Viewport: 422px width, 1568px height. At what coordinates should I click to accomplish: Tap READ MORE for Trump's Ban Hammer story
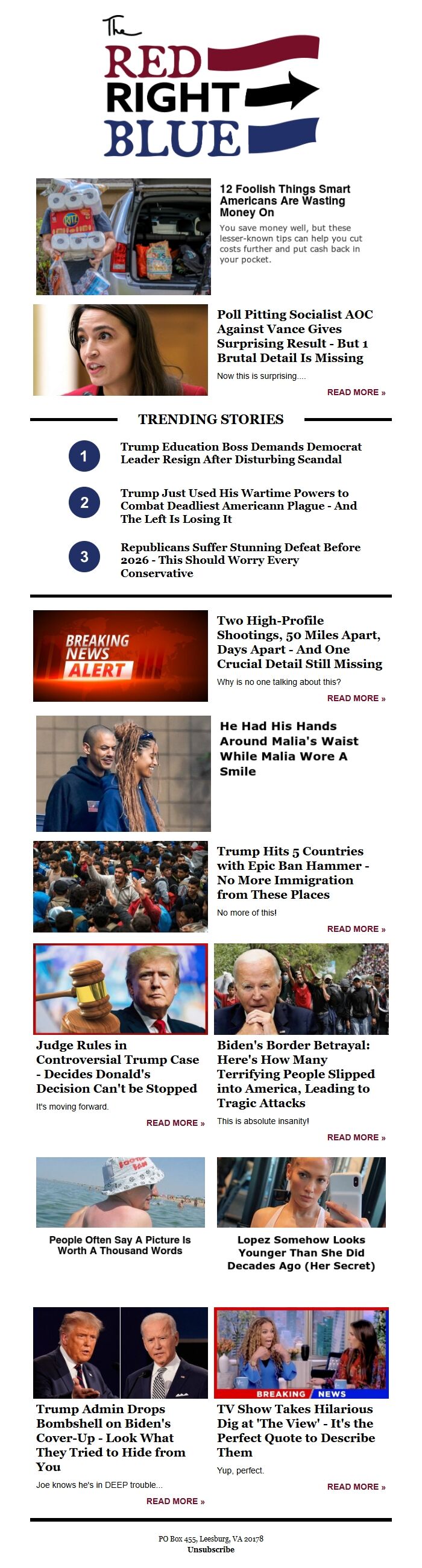(356, 929)
